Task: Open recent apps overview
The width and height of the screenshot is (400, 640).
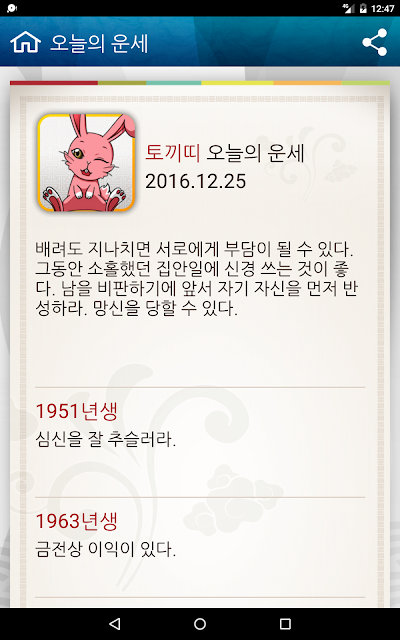Action: point(285,623)
